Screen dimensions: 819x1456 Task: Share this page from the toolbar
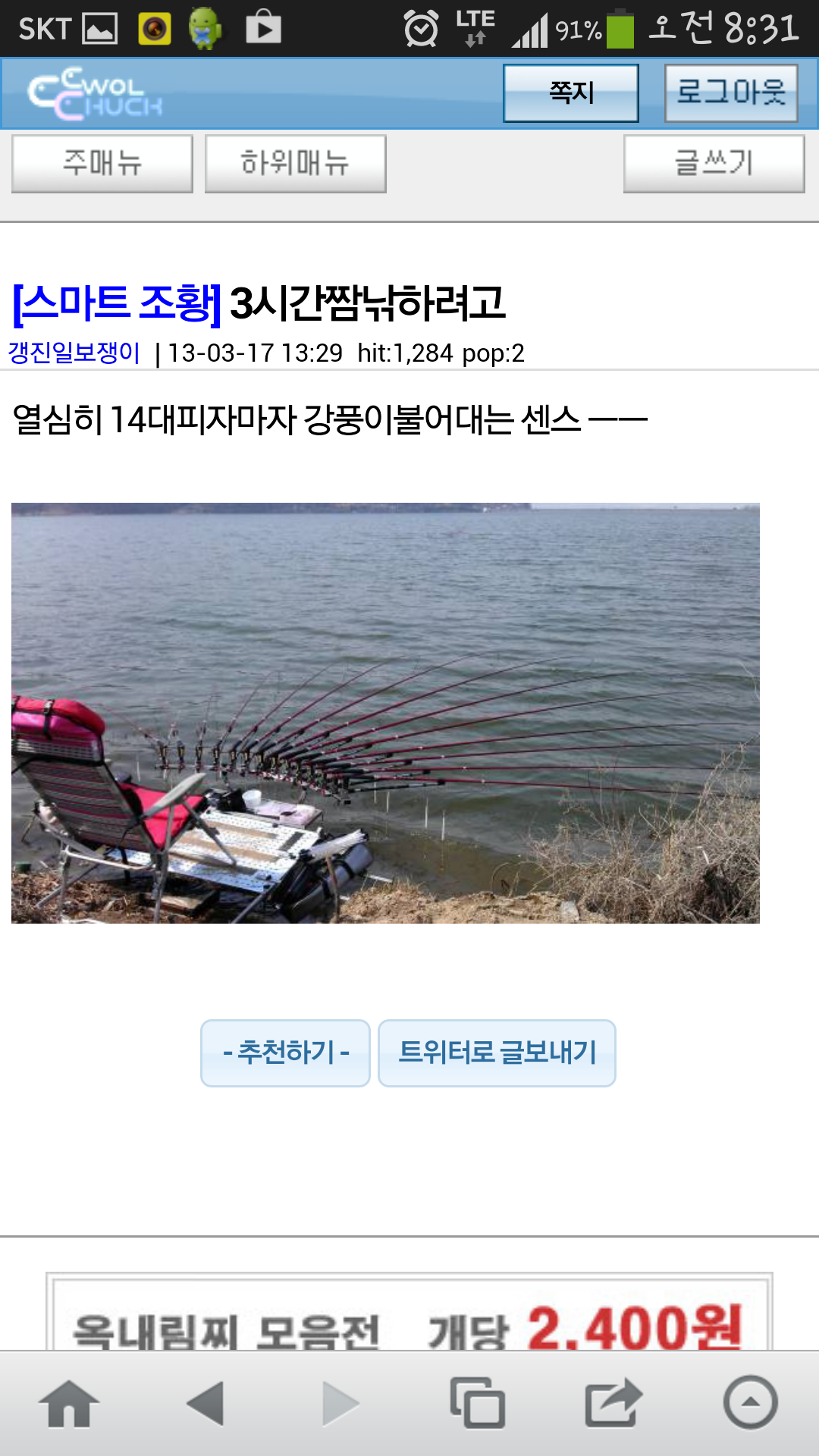click(x=613, y=1404)
